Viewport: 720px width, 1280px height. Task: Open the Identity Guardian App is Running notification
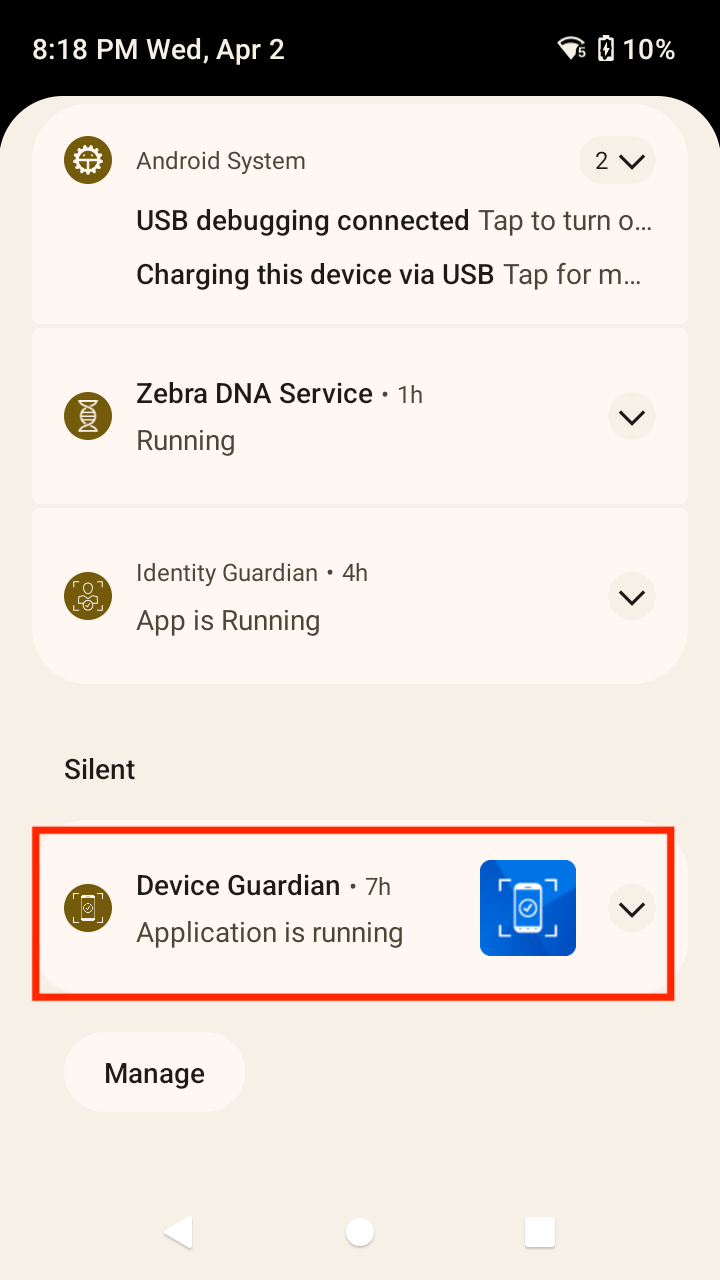[x=300, y=598]
